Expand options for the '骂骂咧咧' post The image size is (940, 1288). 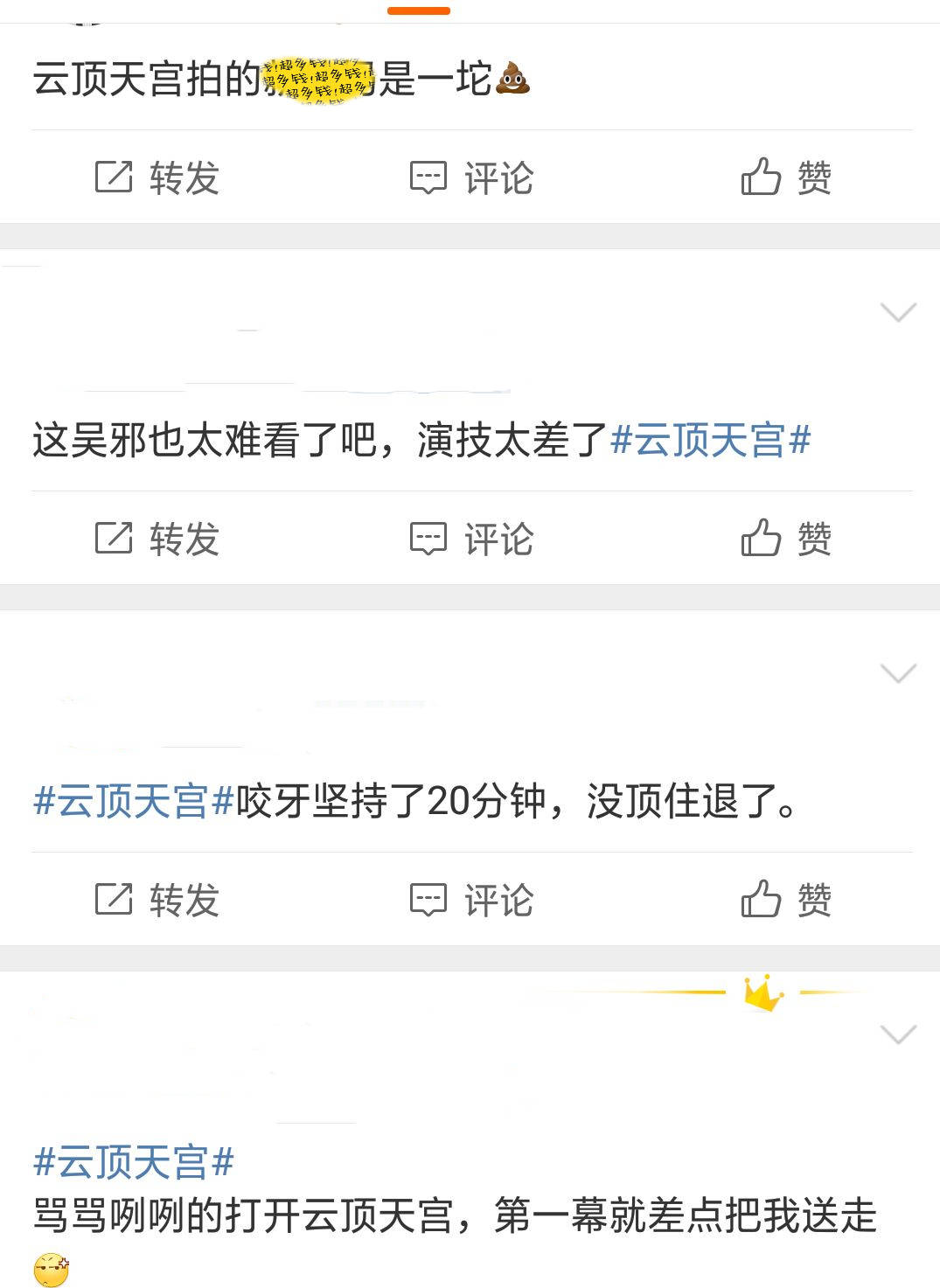click(898, 1035)
